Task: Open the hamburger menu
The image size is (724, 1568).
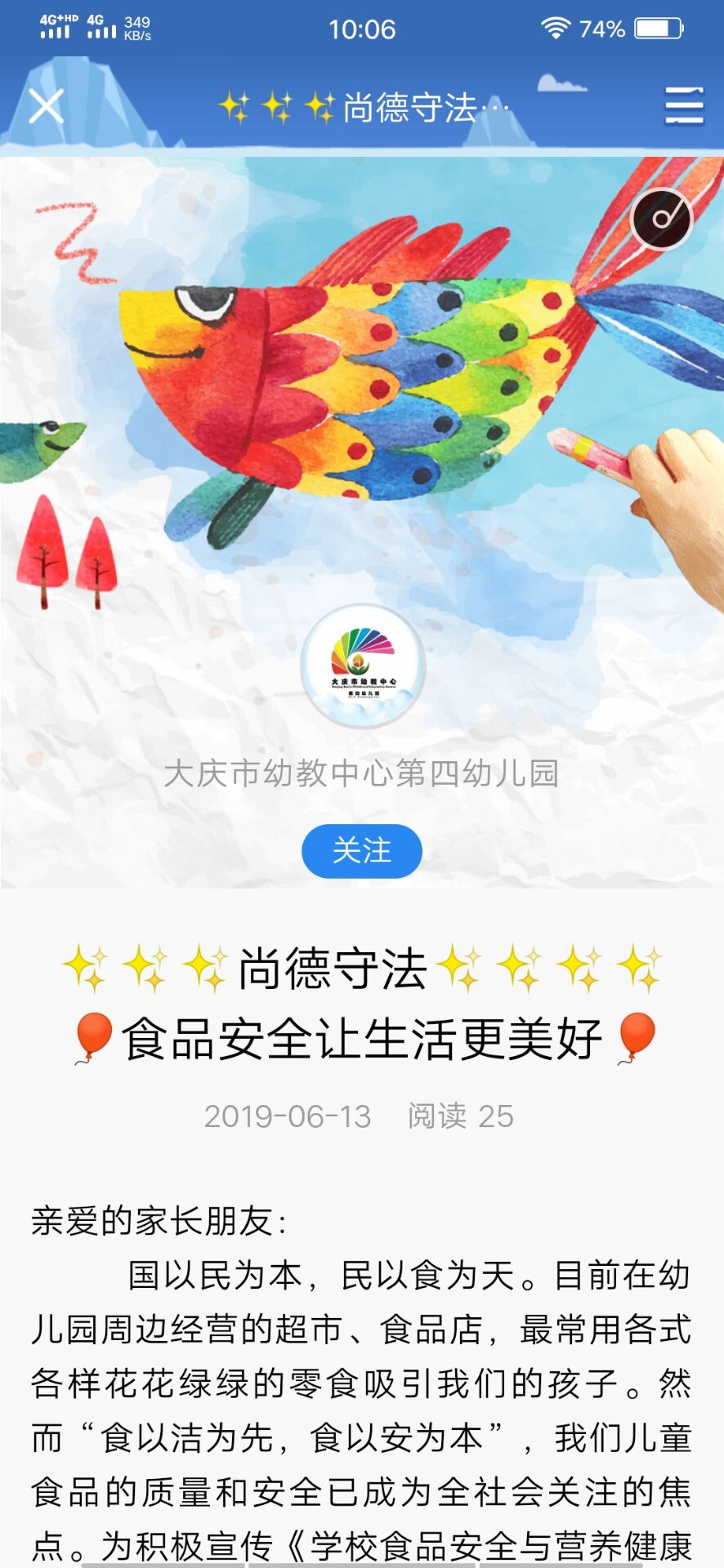Action: (x=683, y=106)
